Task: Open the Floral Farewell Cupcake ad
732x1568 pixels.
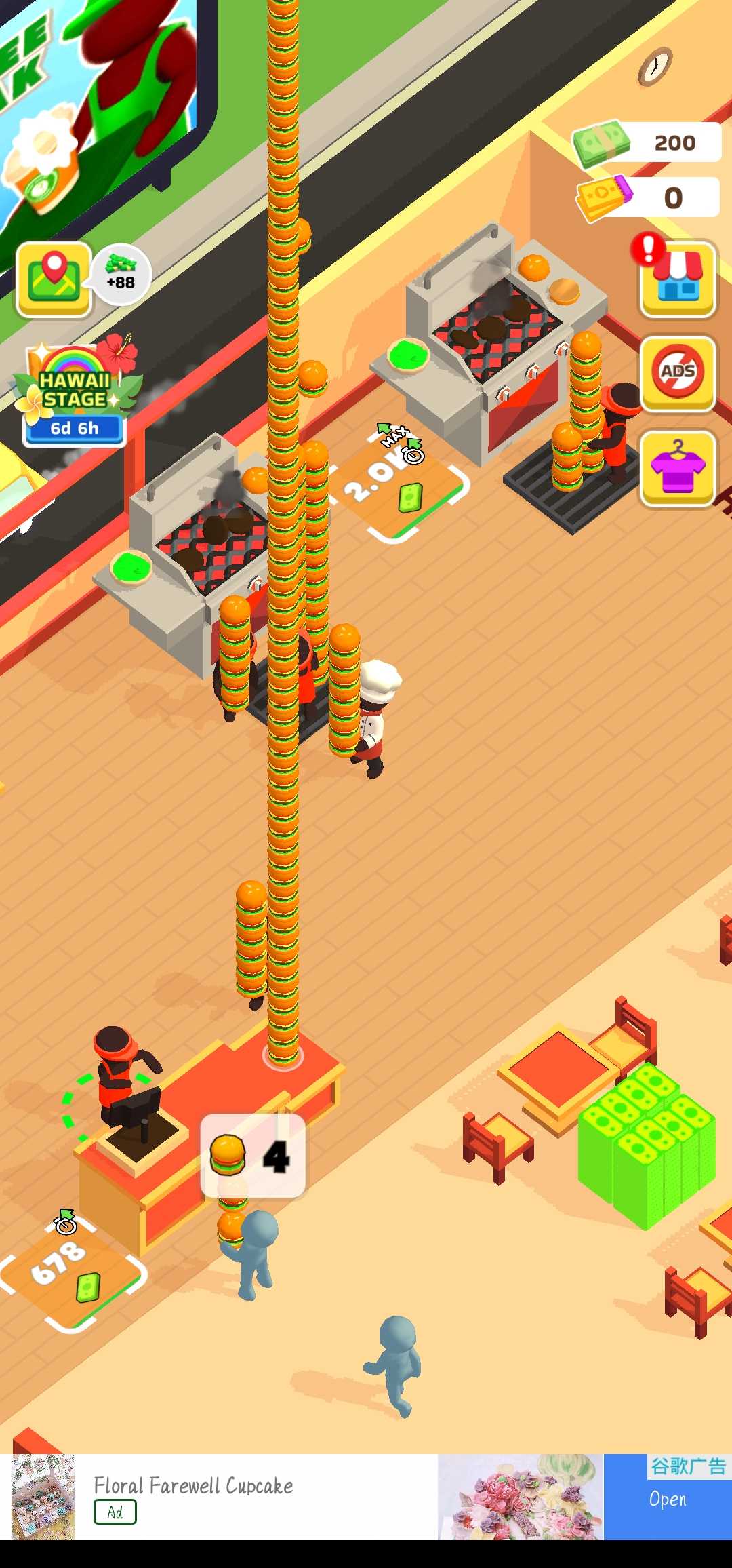Action: click(x=666, y=1498)
